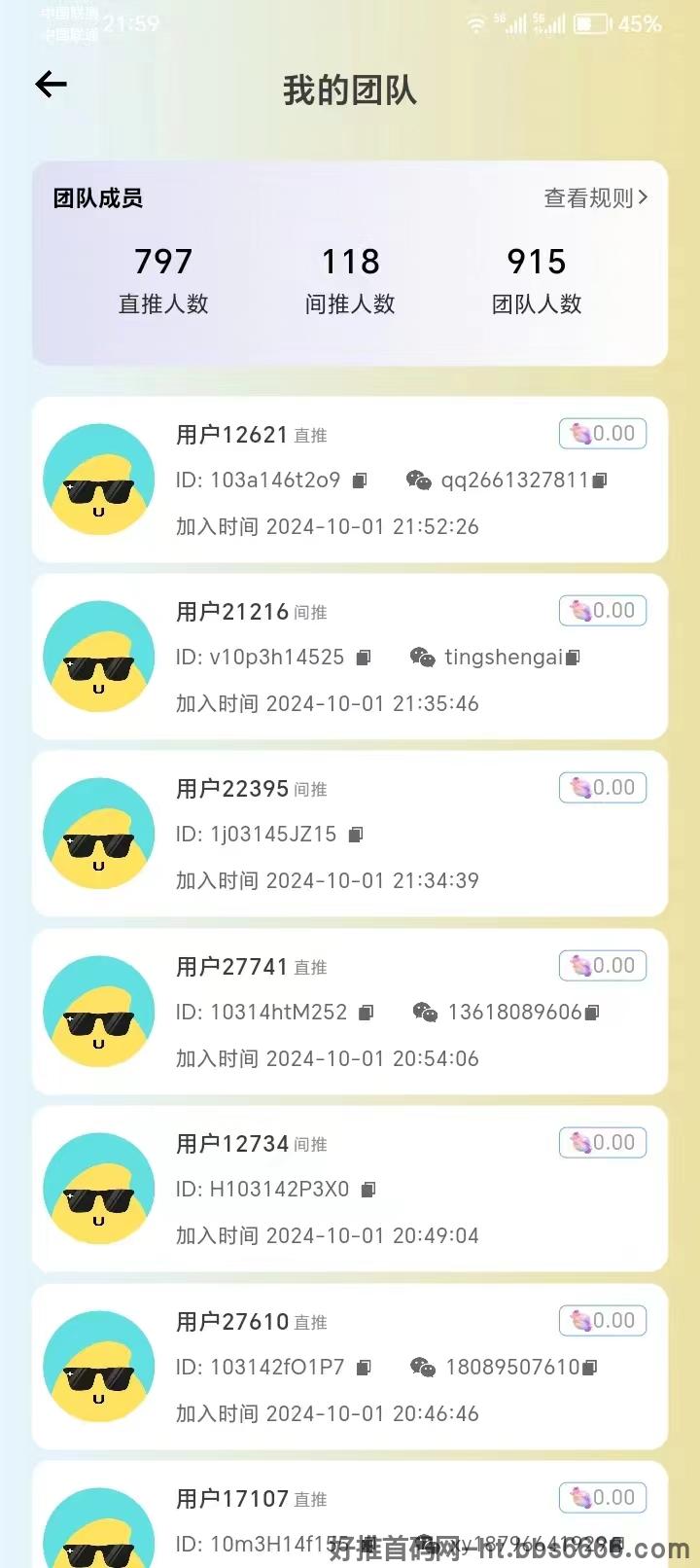The width and height of the screenshot is (700, 1568).
Task: Copy the ID 103a146t2o9
Action: 360,481
